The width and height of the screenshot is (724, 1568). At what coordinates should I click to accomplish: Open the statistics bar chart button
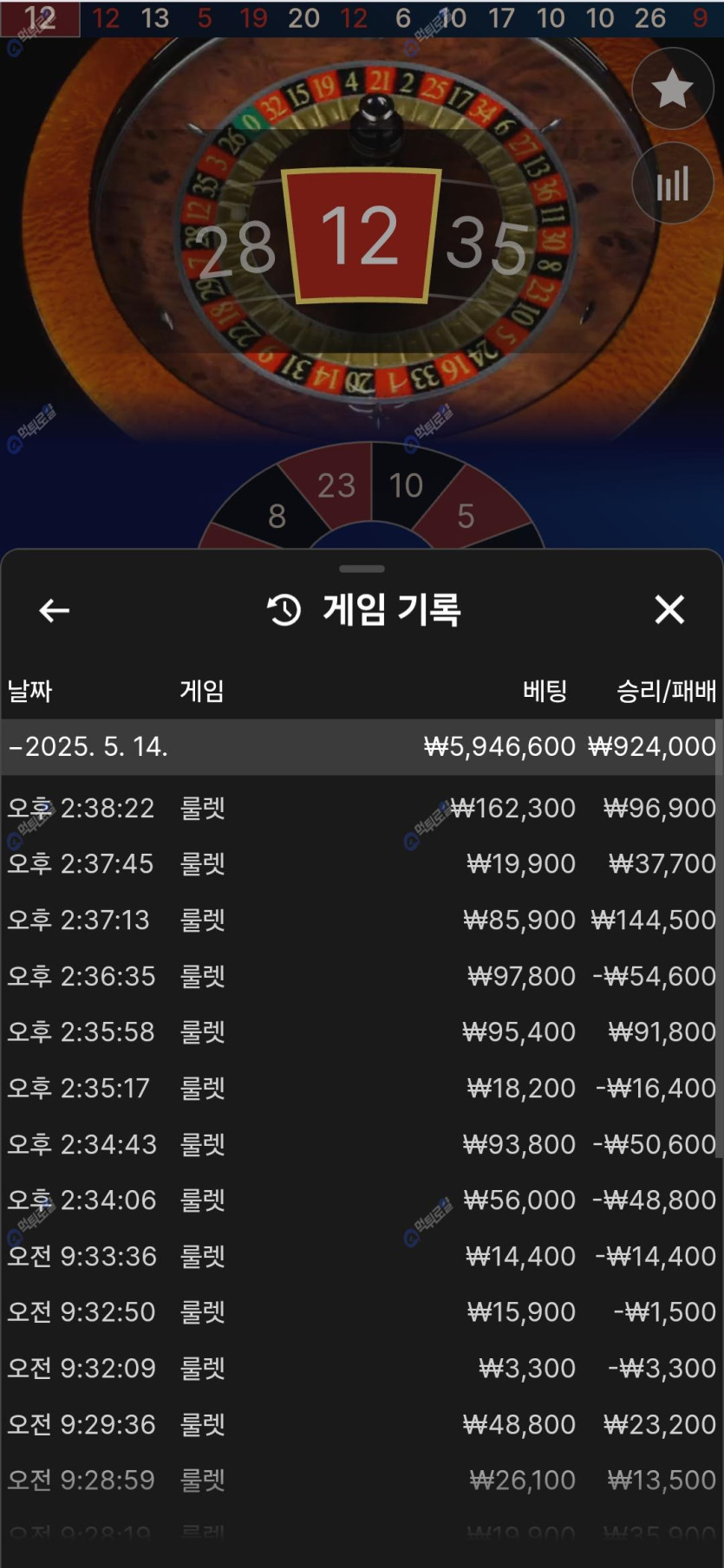coord(672,184)
